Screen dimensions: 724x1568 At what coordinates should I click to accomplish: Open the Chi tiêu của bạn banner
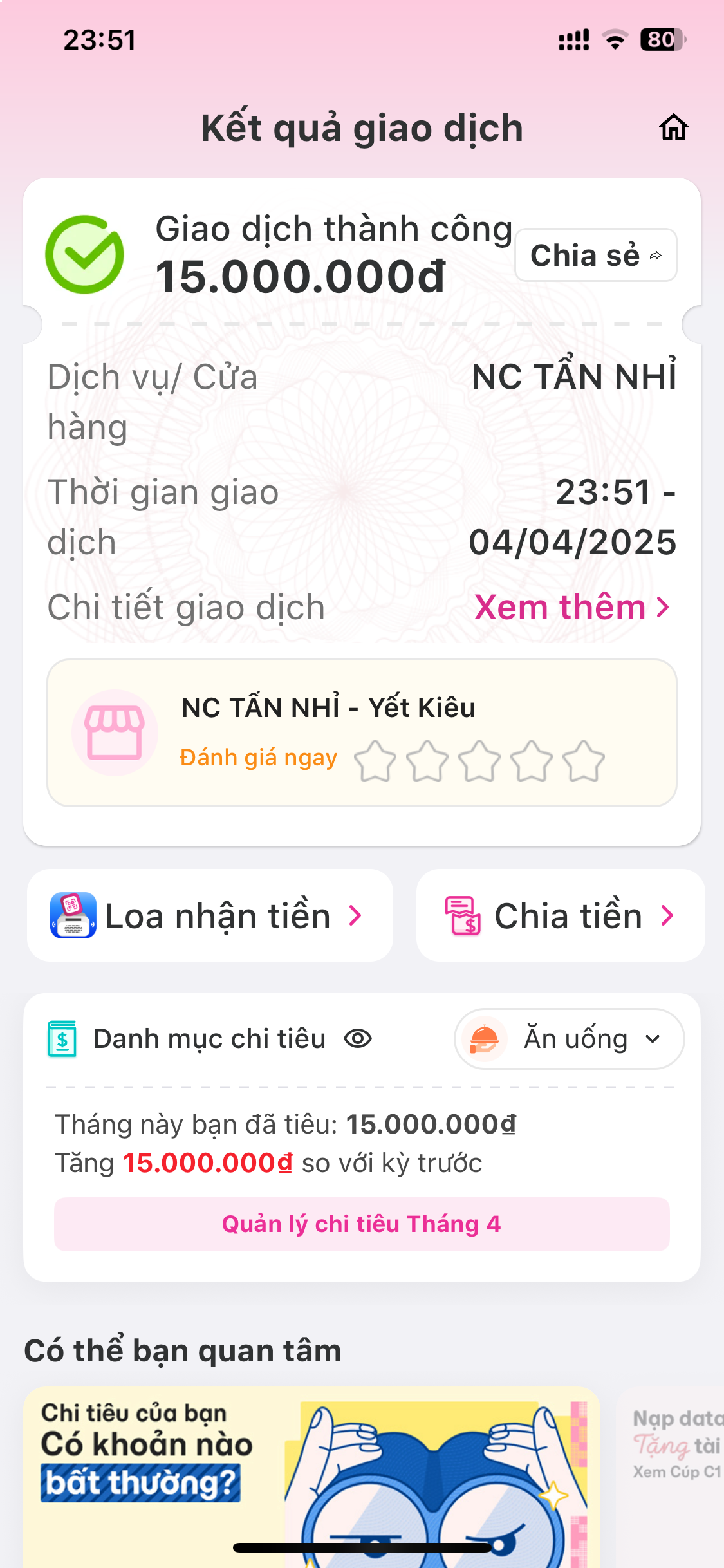click(311, 1474)
